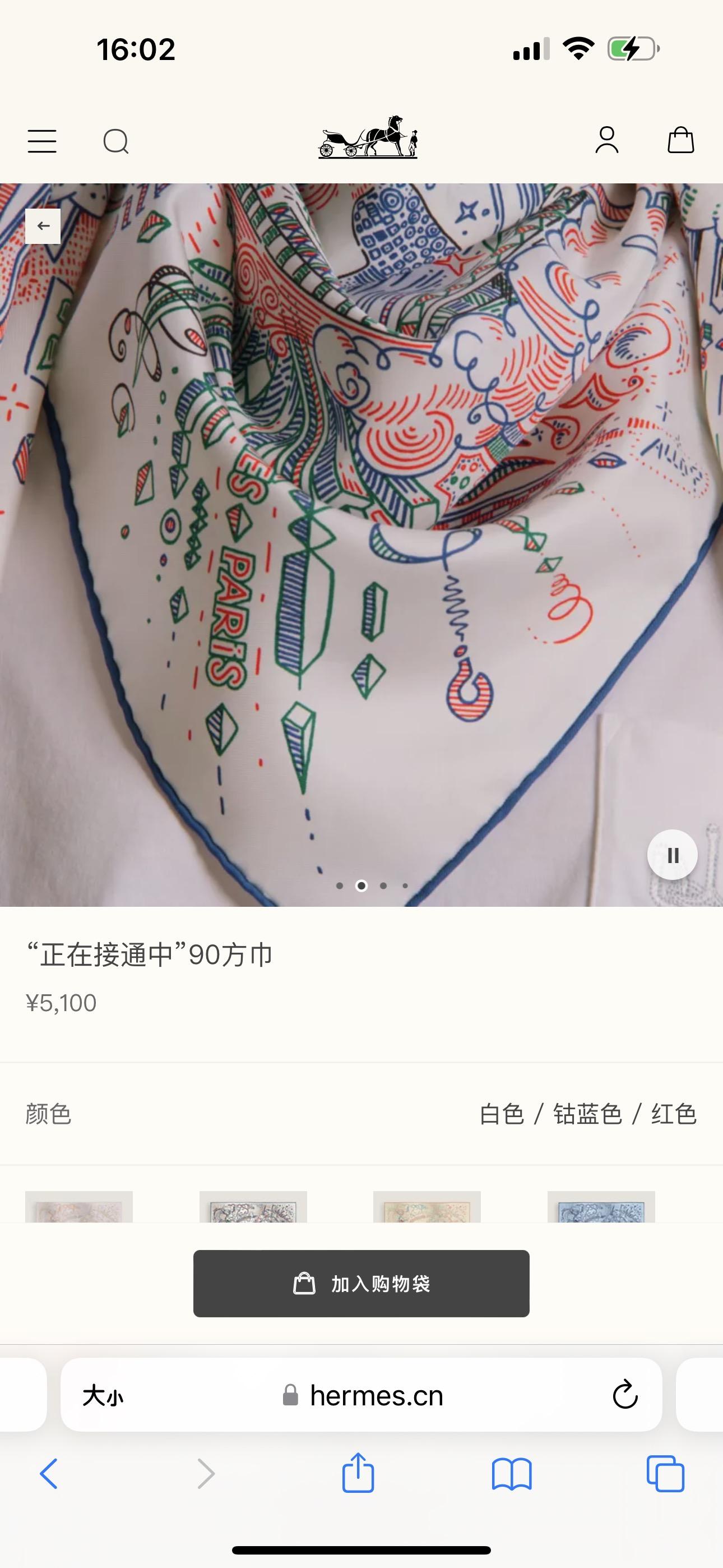Screen dimensions: 723x1568
Task: Tap the back arrow on product image
Action: 43,226
